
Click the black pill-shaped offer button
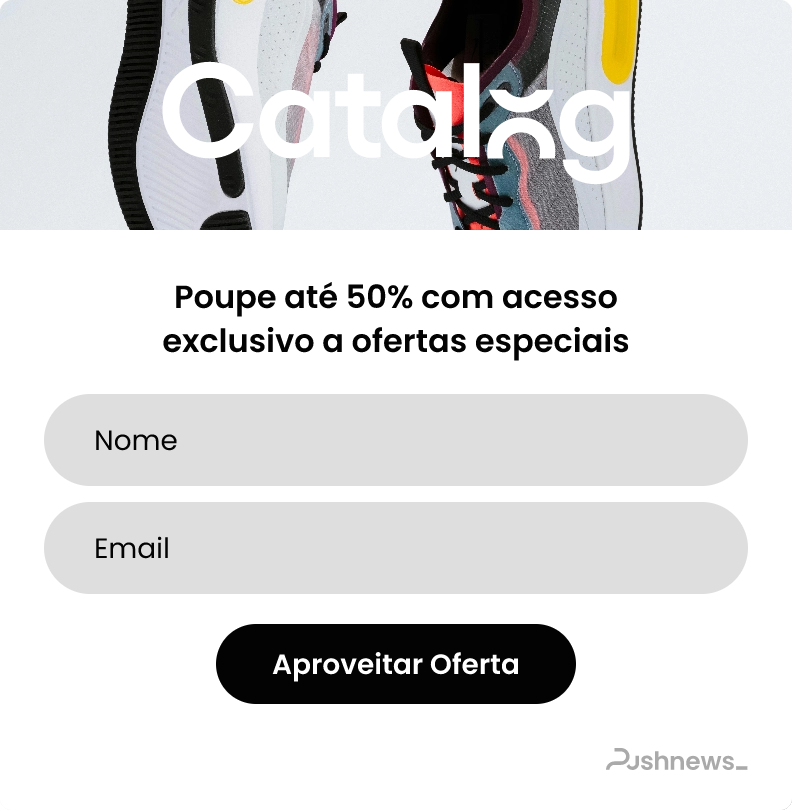[x=396, y=663]
